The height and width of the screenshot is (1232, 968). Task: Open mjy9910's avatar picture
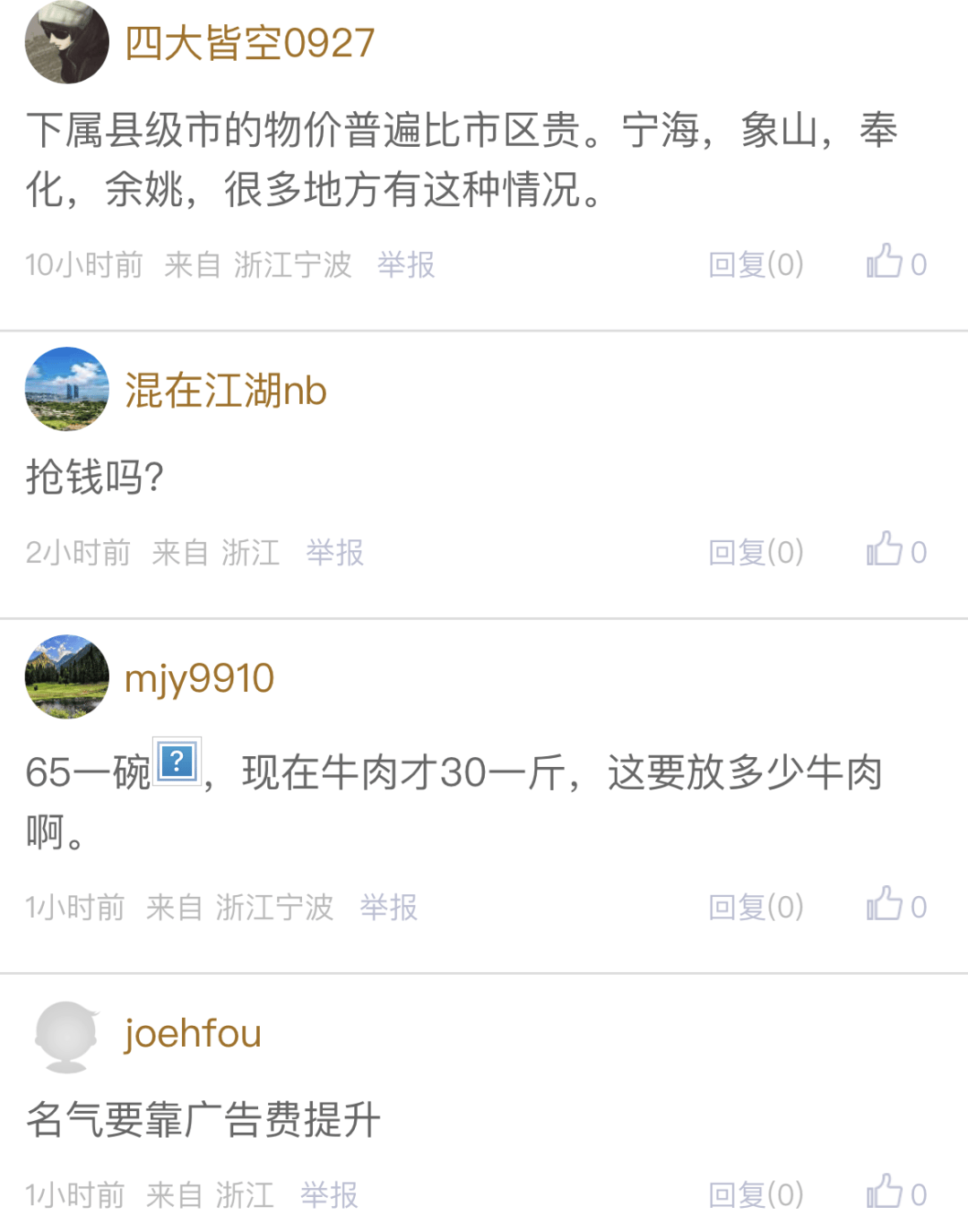click(66, 676)
